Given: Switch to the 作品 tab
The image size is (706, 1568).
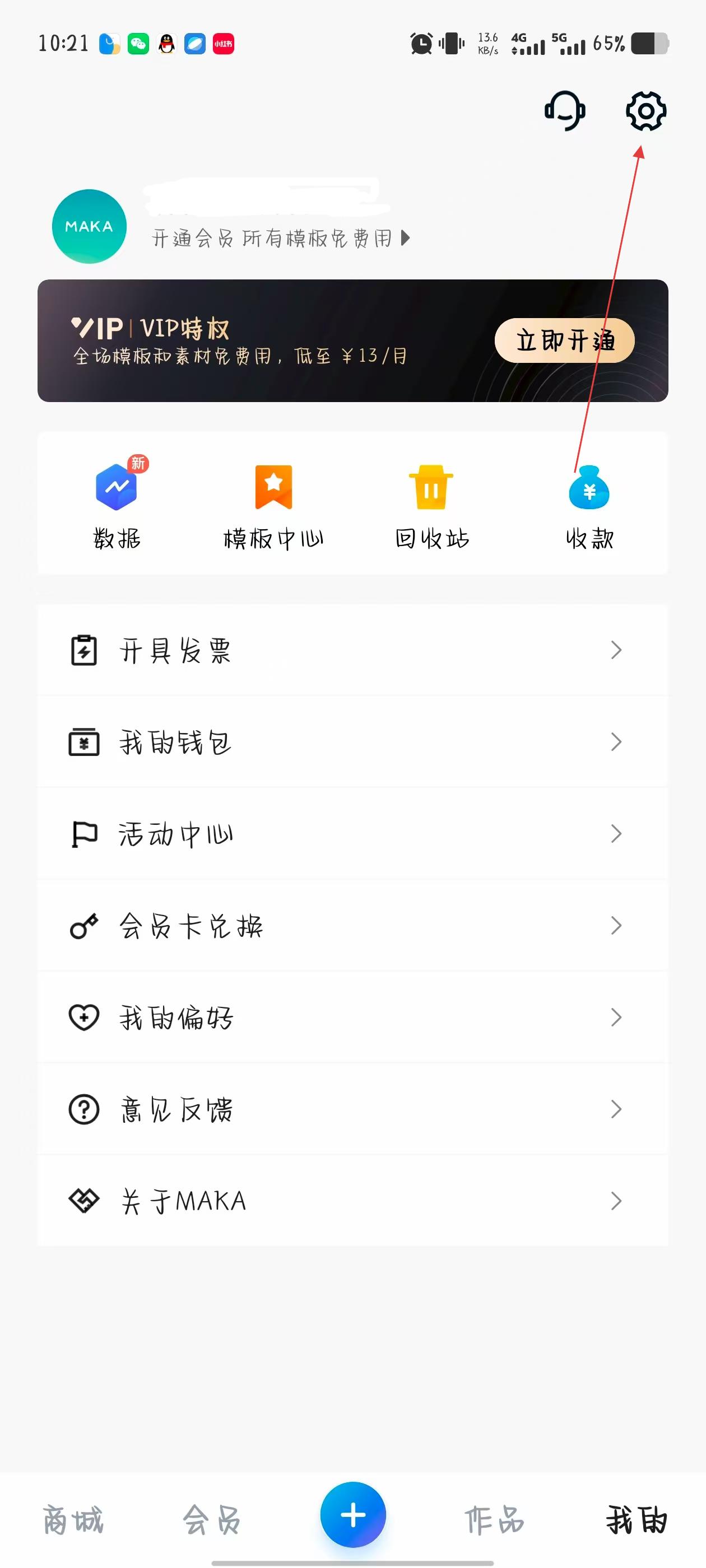Looking at the screenshot, I should pyautogui.click(x=494, y=1519).
